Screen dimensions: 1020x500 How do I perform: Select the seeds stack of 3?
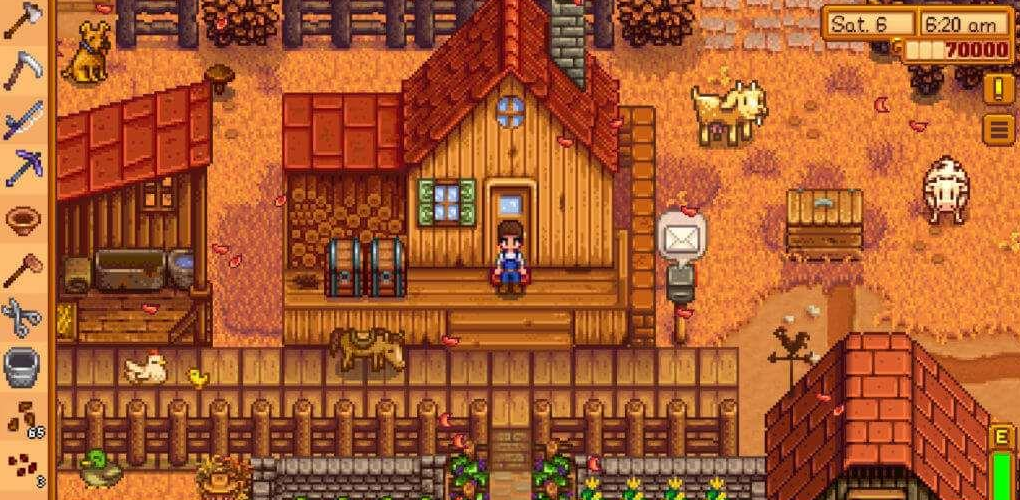tap(22, 465)
